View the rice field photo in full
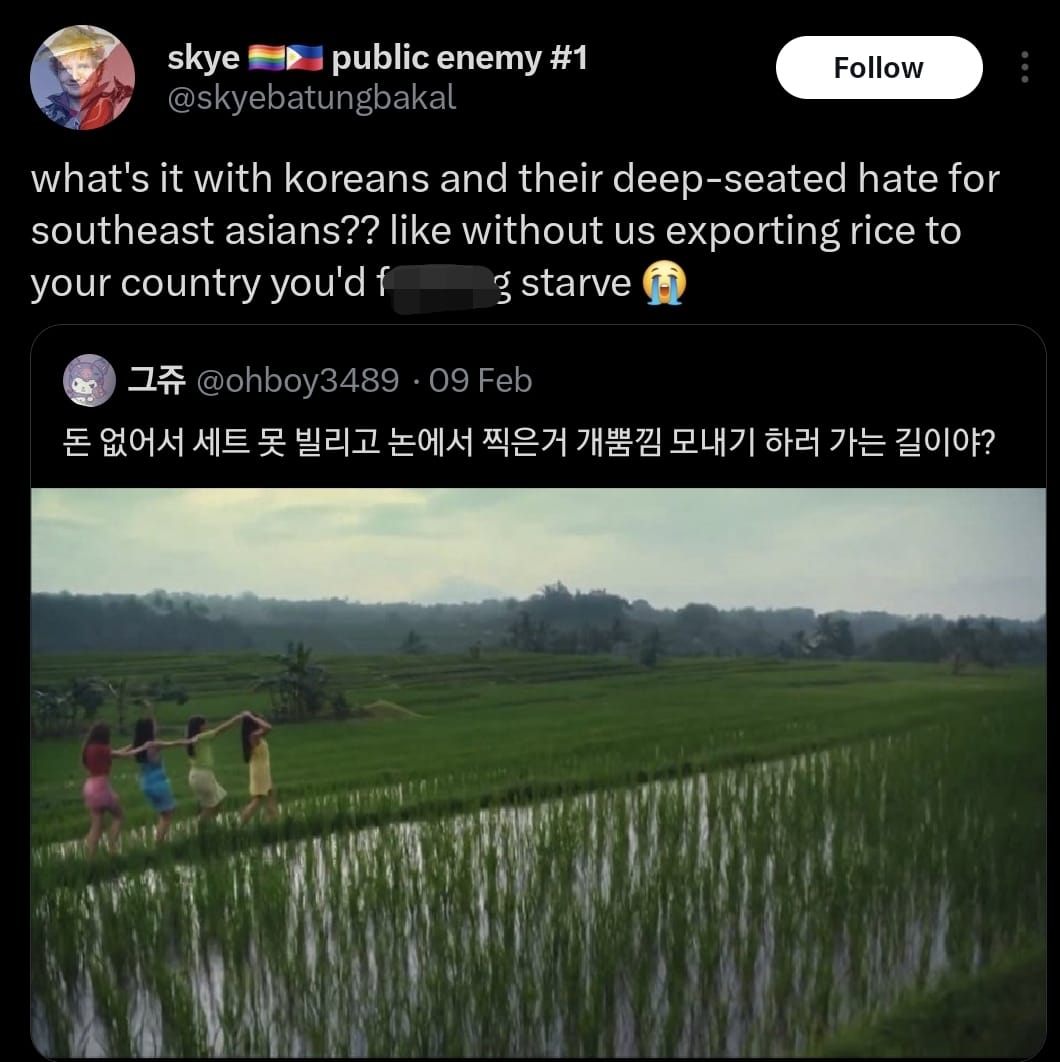1060x1062 pixels. [538, 770]
